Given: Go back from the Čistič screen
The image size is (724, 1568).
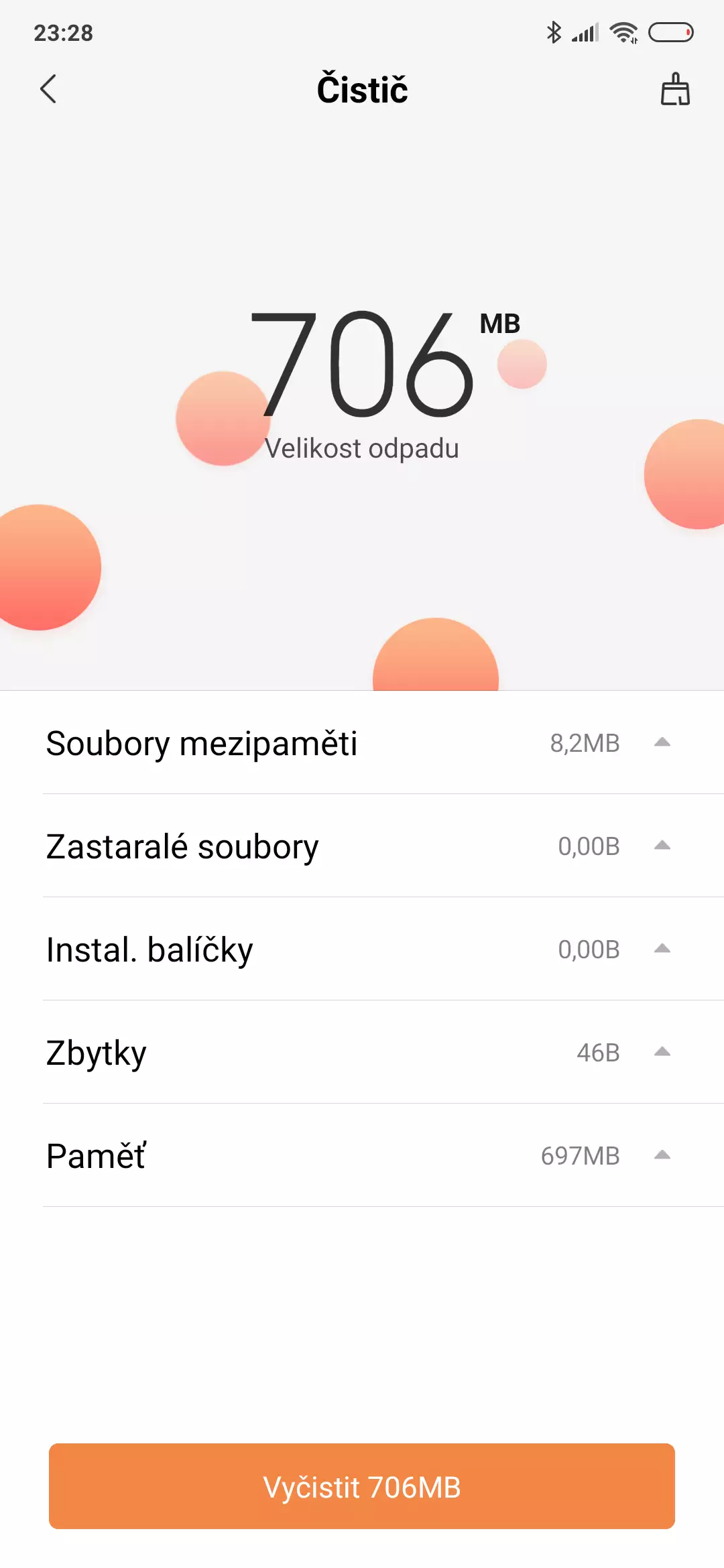Looking at the screenshot, I should tap(48, 89).
